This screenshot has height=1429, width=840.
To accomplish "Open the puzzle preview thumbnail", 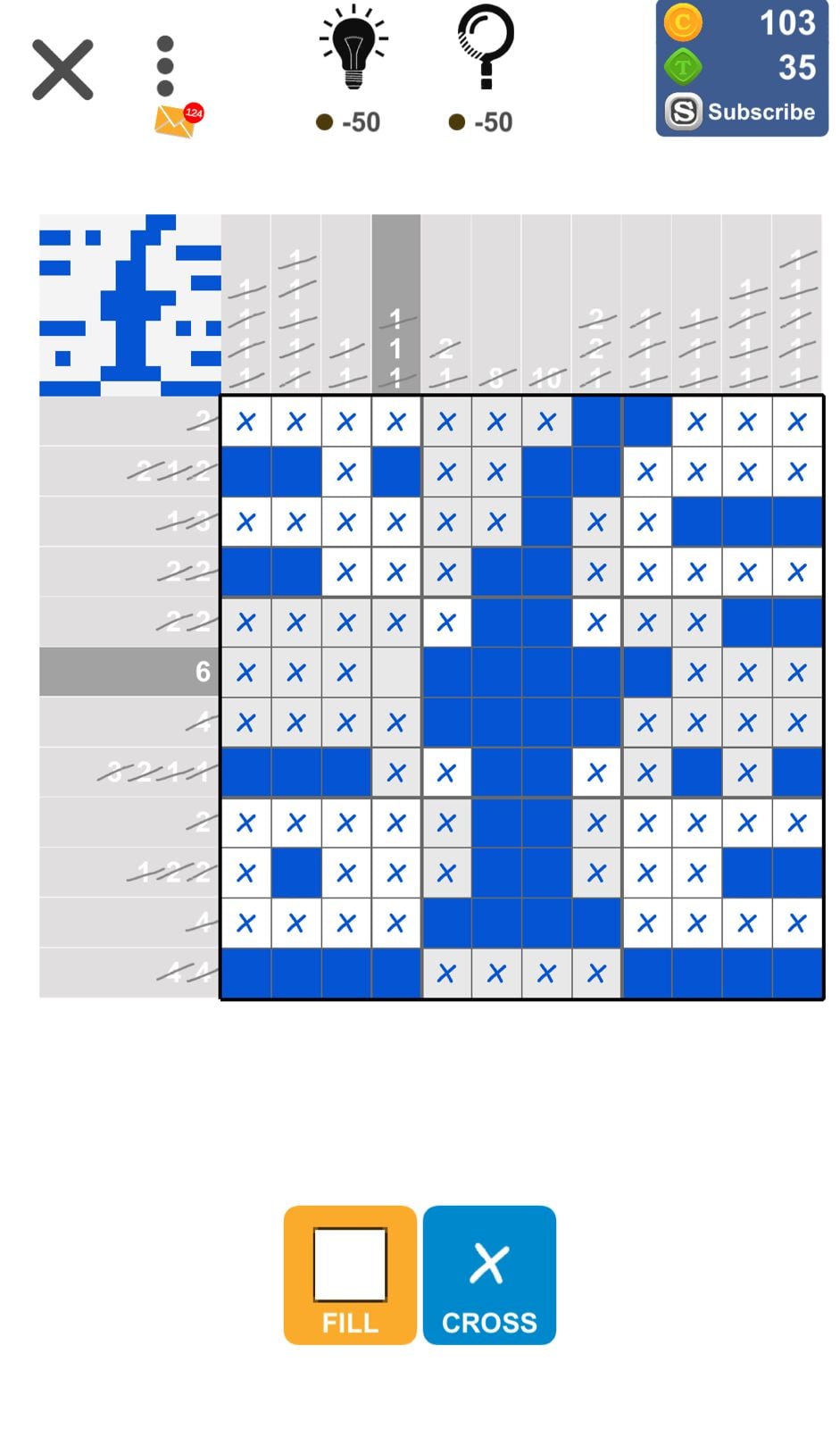I will click(130, 305).
